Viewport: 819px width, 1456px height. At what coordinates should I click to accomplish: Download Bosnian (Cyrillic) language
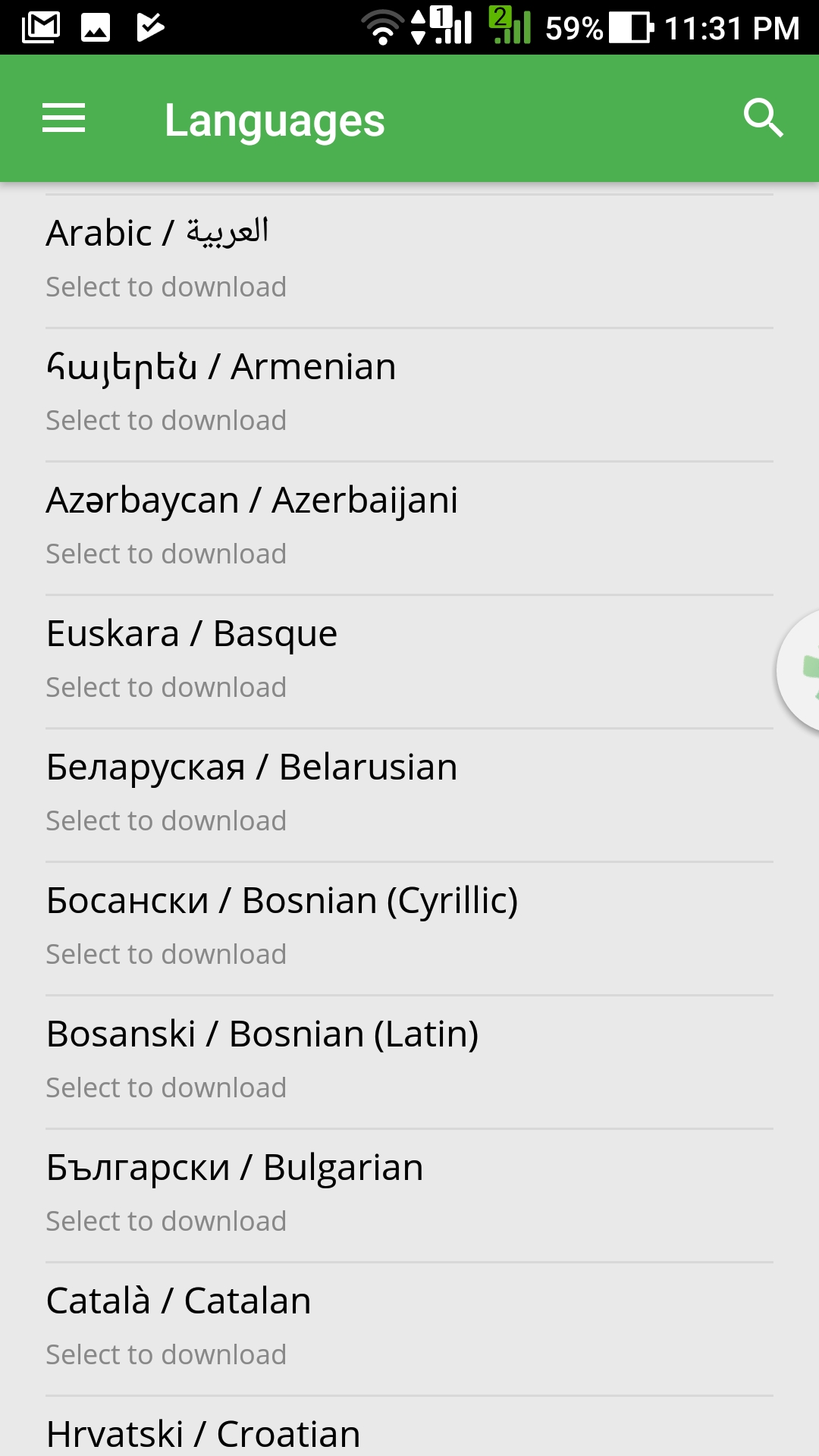(409, 927)
